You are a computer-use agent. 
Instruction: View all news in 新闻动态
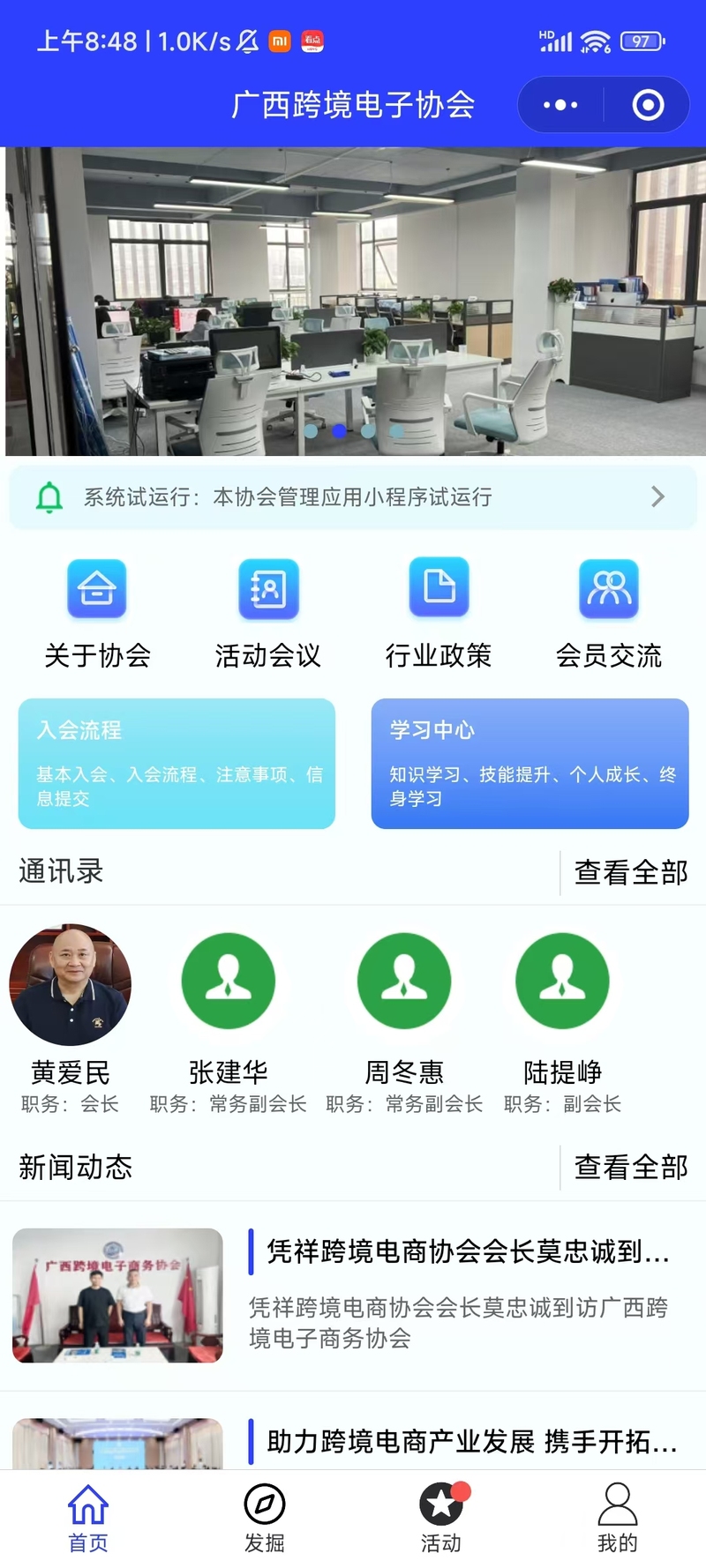click(x=630, y=1167)
